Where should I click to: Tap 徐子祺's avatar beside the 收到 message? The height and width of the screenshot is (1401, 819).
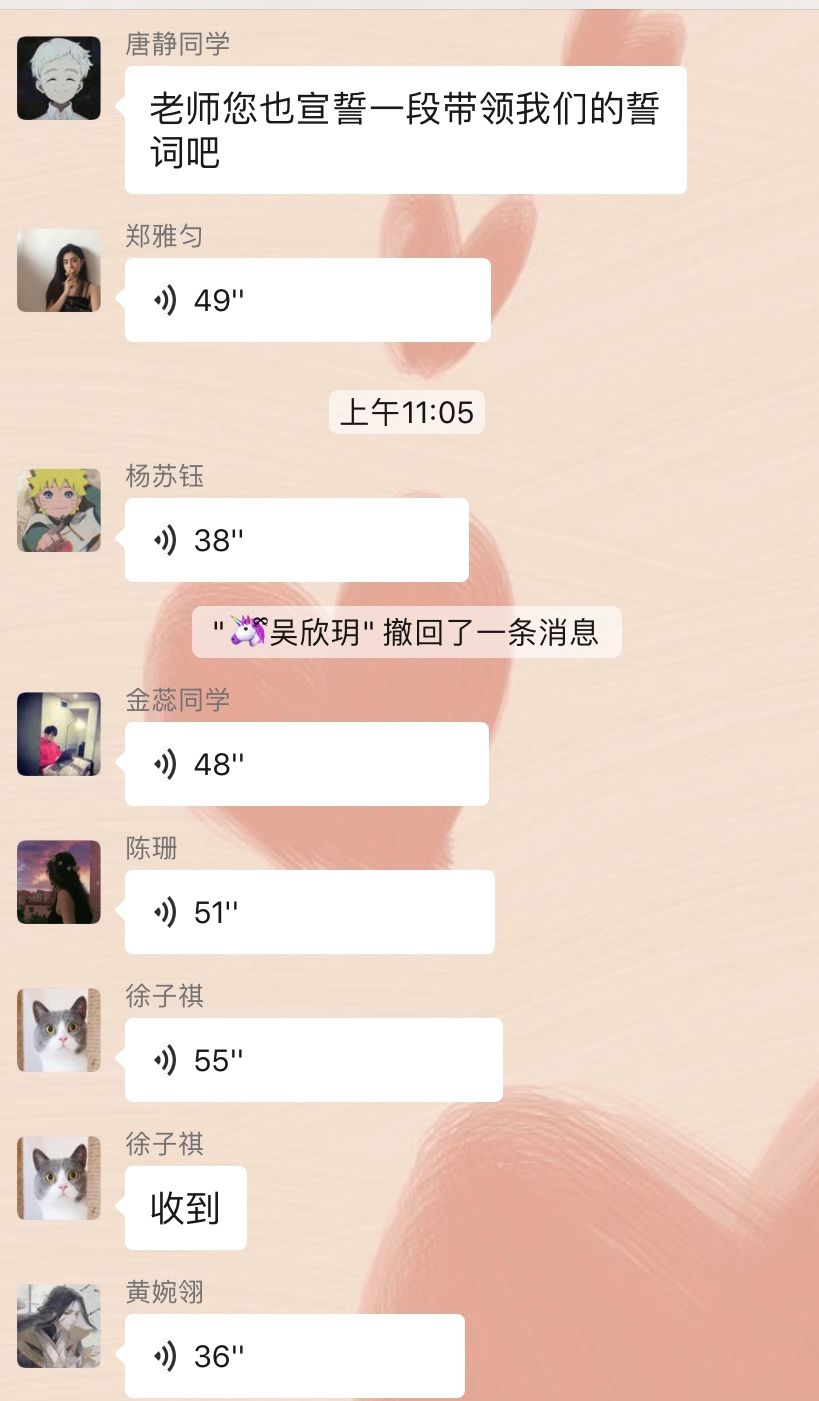(59, 1178)
